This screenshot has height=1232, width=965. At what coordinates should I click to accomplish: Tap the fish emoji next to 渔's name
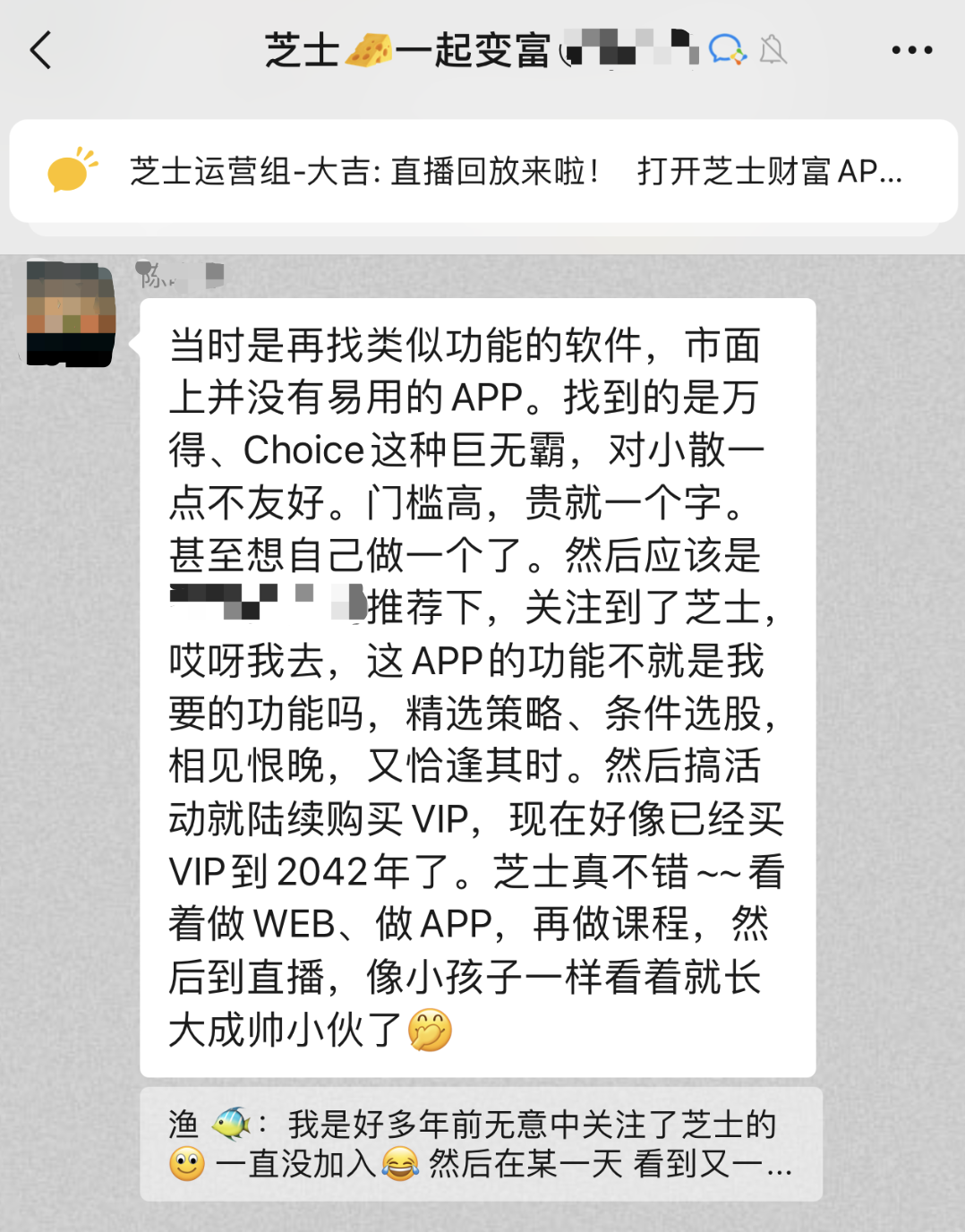click(230, 1121)
